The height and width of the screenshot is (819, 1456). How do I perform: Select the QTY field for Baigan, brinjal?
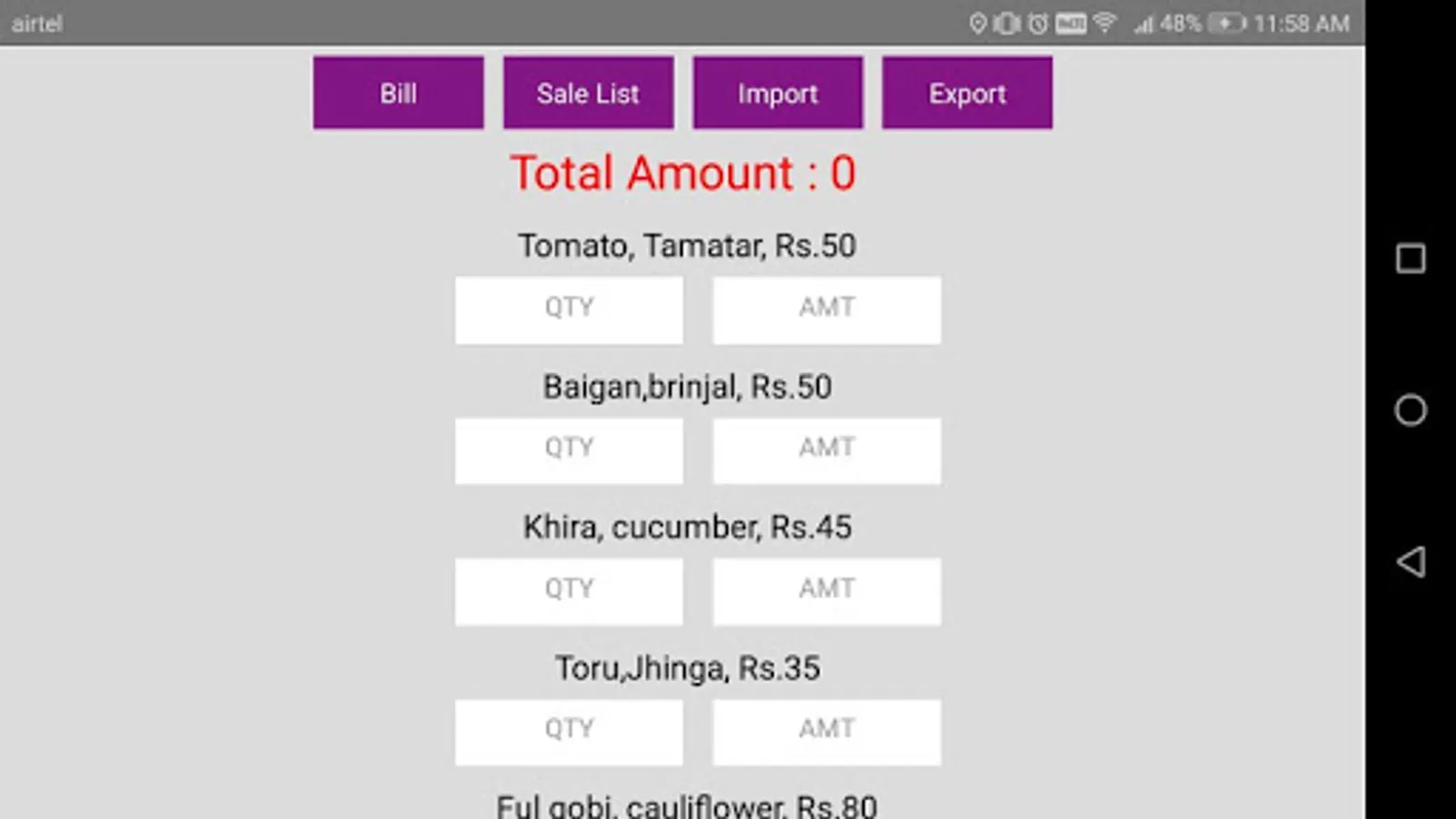click(x=569, y=450)
